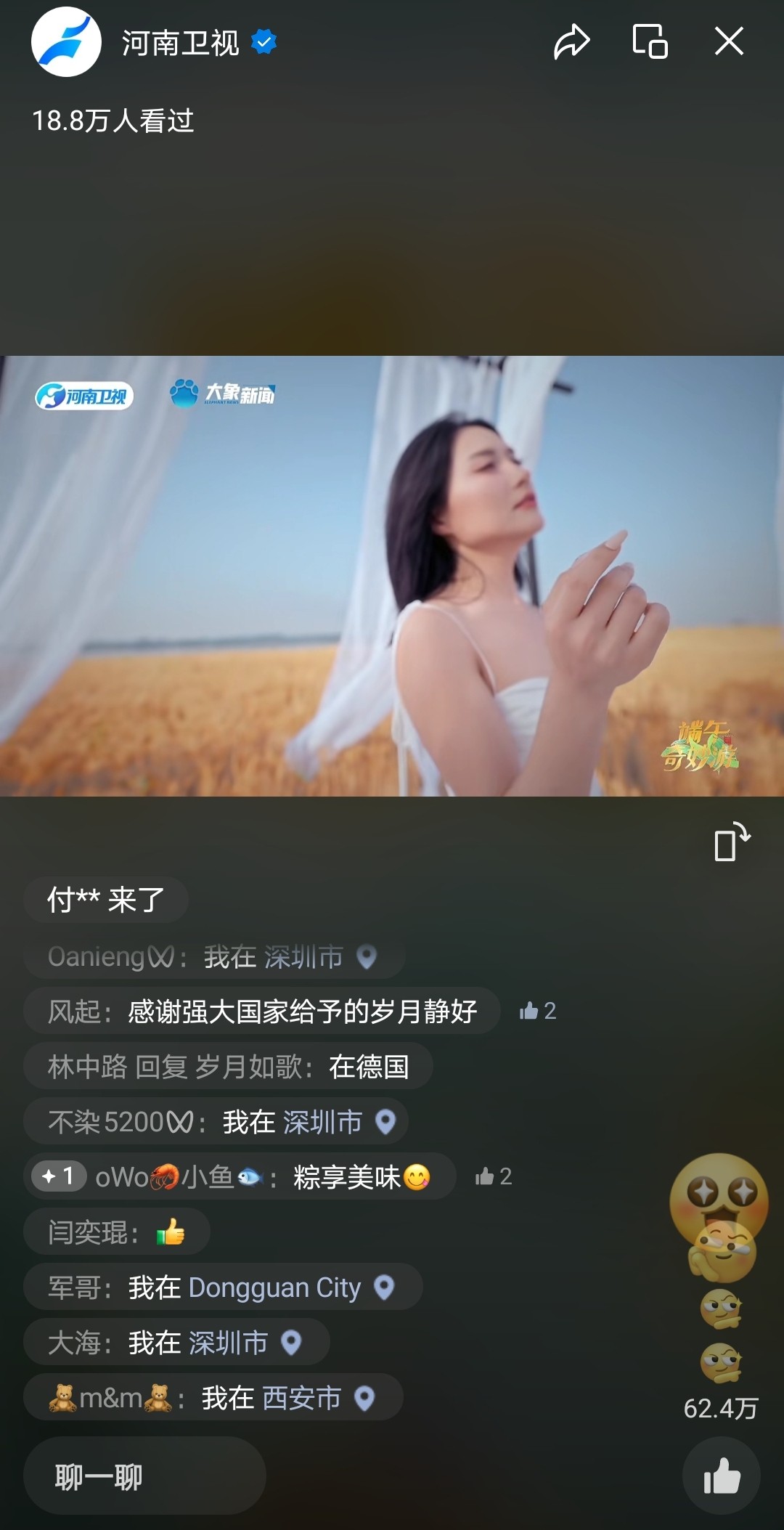The image size is (784, 1530).
Task: Open 林中路's reply comment
Action: click(228, 1066)
